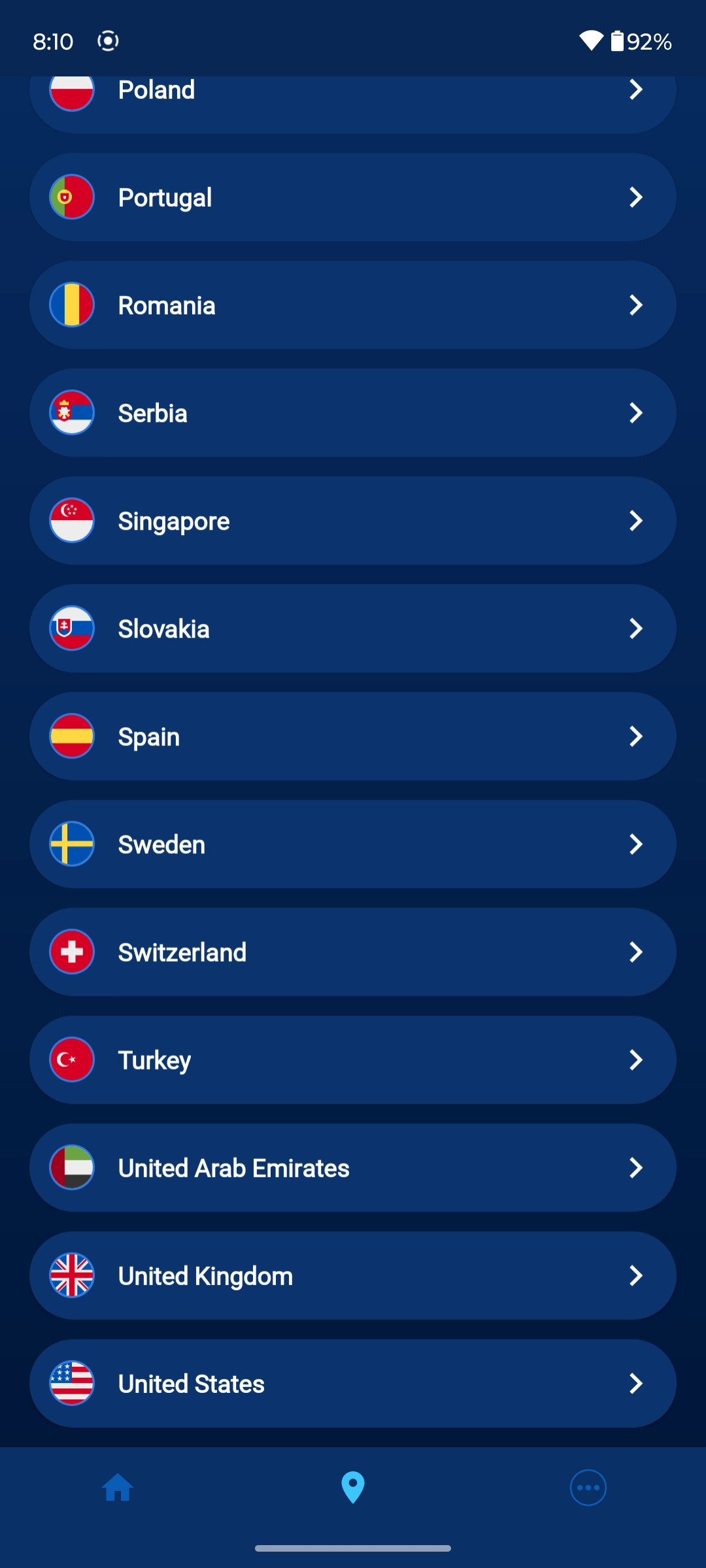Image resolution: width=706 pixels, height=1568 pixels.
Task: Choose Romania as the location
Action: (353, 305)
